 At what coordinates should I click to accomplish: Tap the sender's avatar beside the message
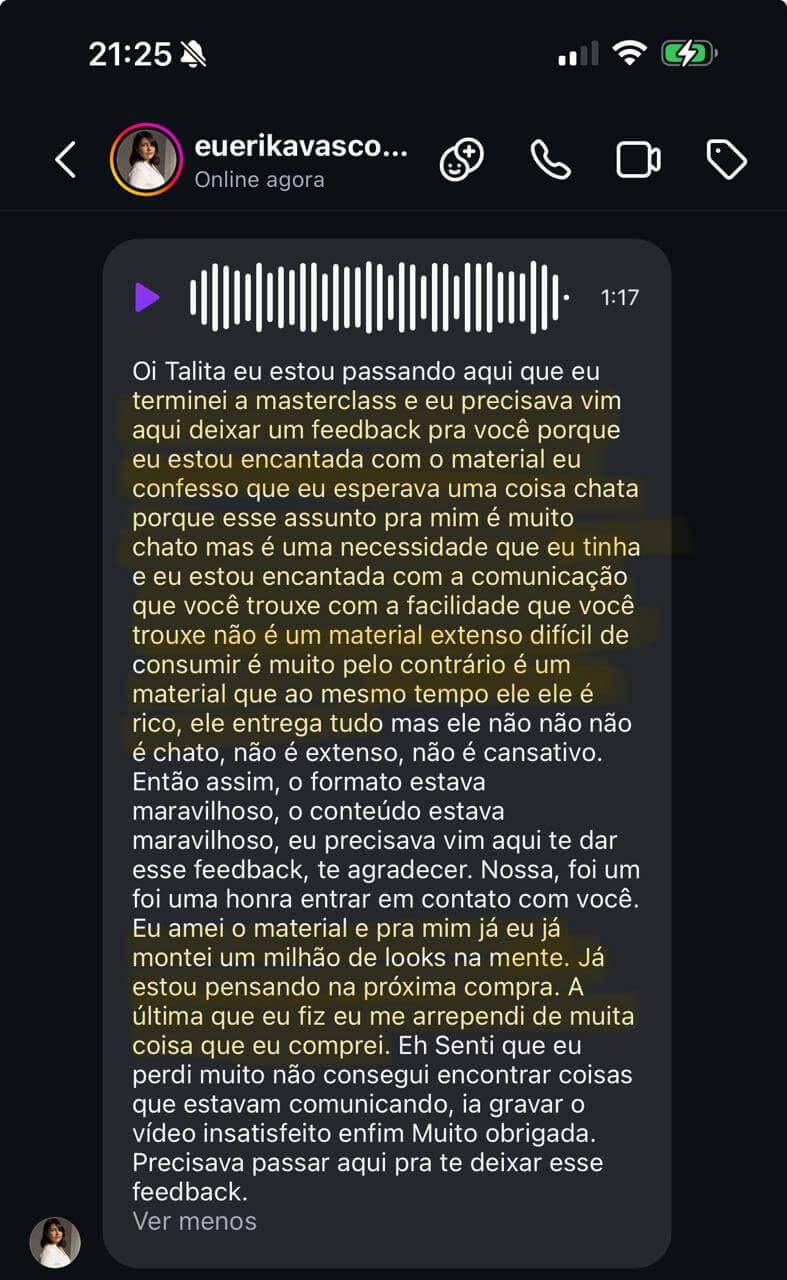point(55,1242)
